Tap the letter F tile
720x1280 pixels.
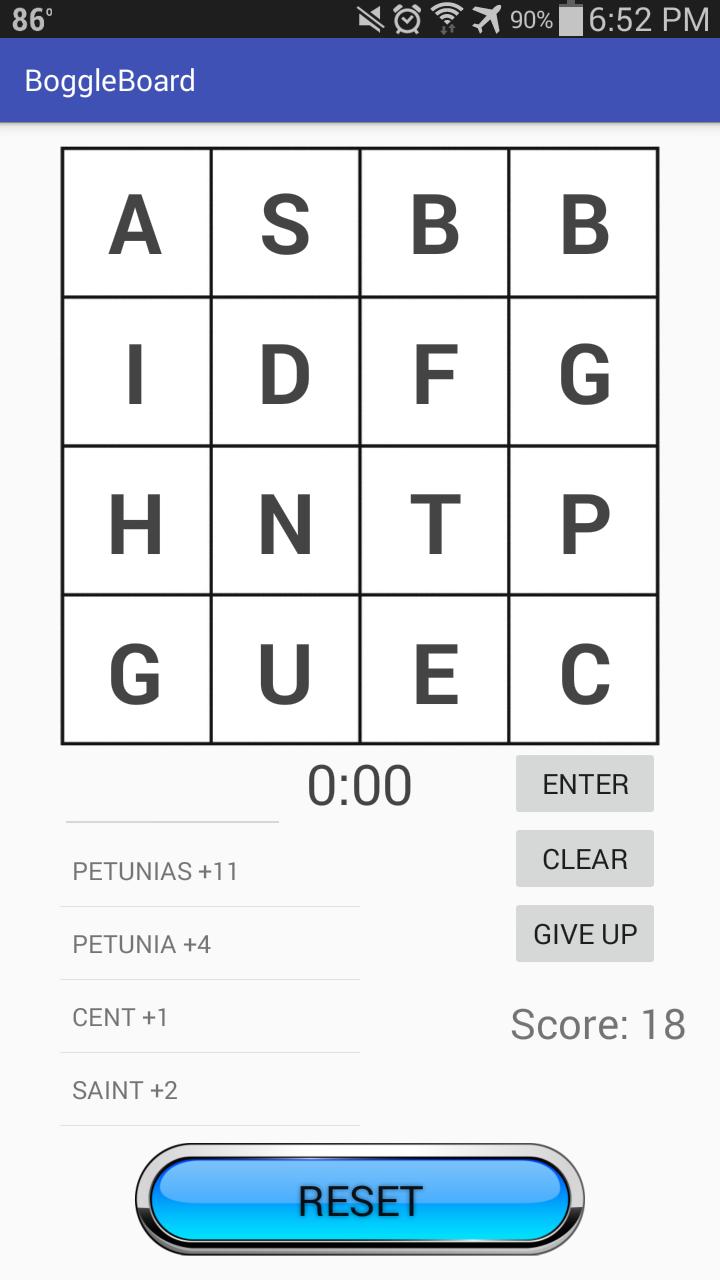pos(435,373)
